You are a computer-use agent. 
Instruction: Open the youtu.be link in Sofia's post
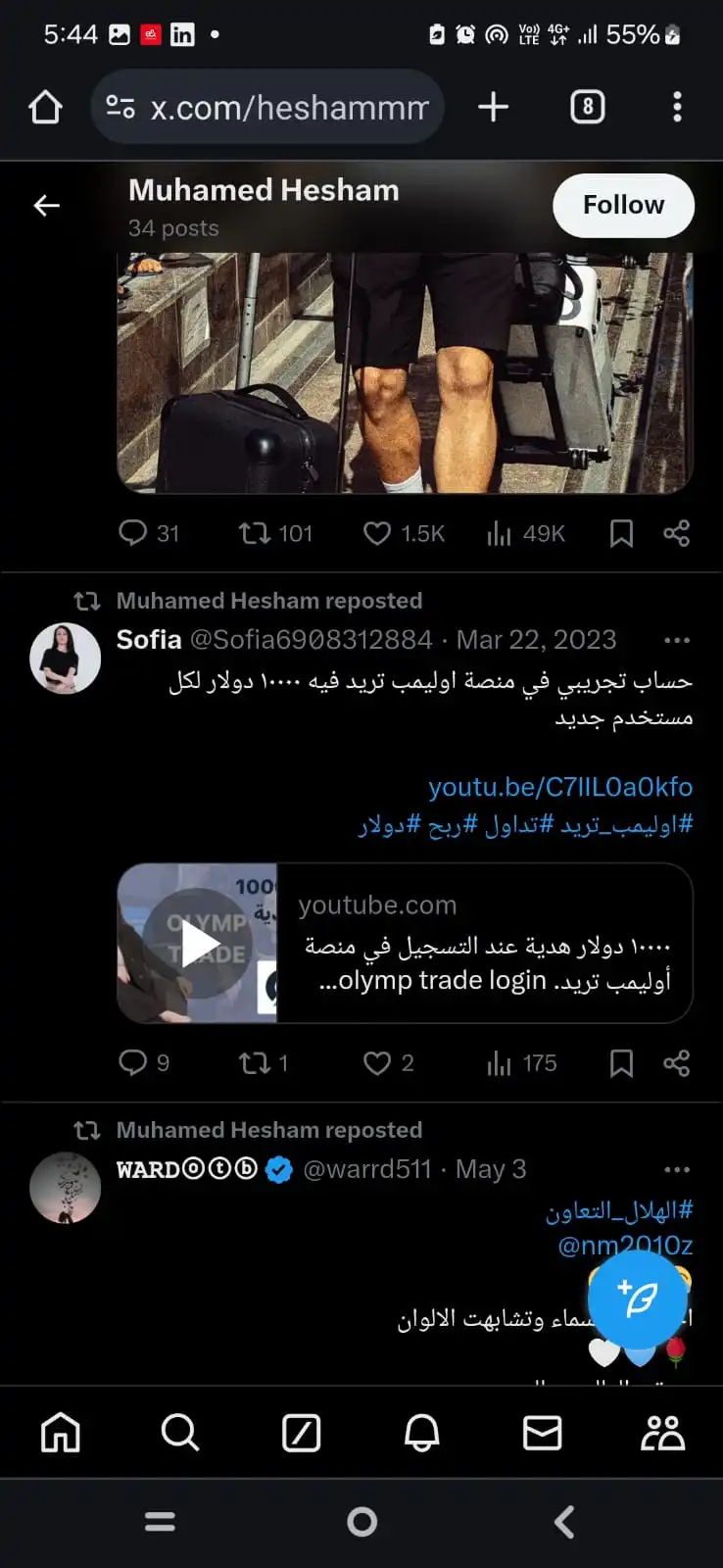tap(560, 787)
